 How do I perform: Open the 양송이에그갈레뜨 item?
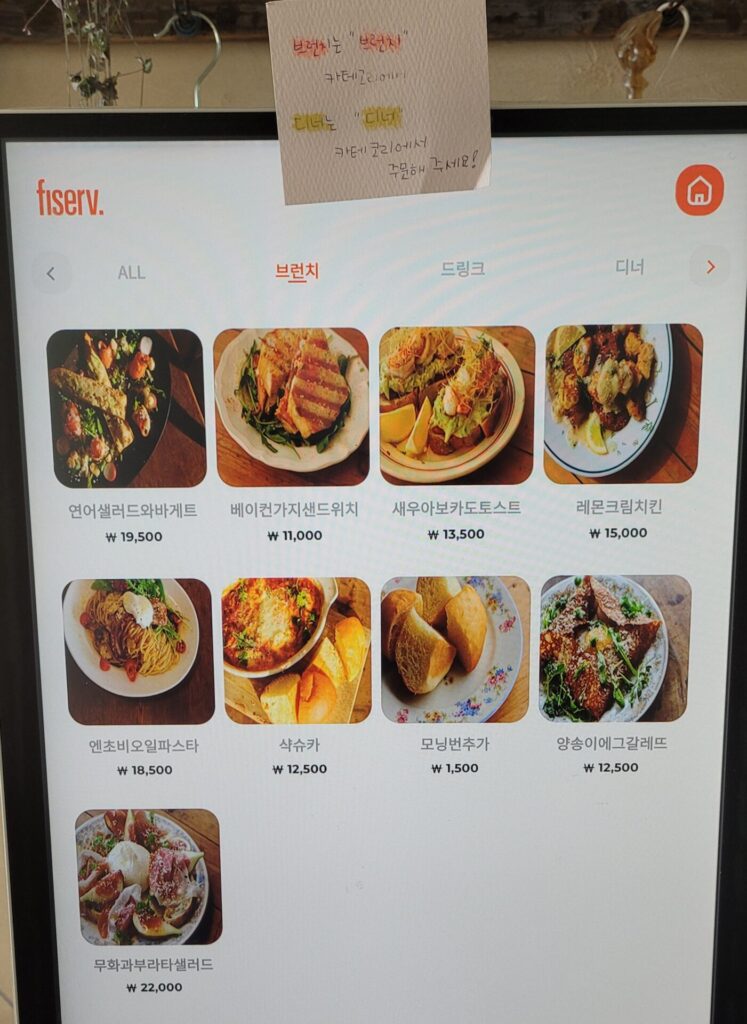click(615, 648)
